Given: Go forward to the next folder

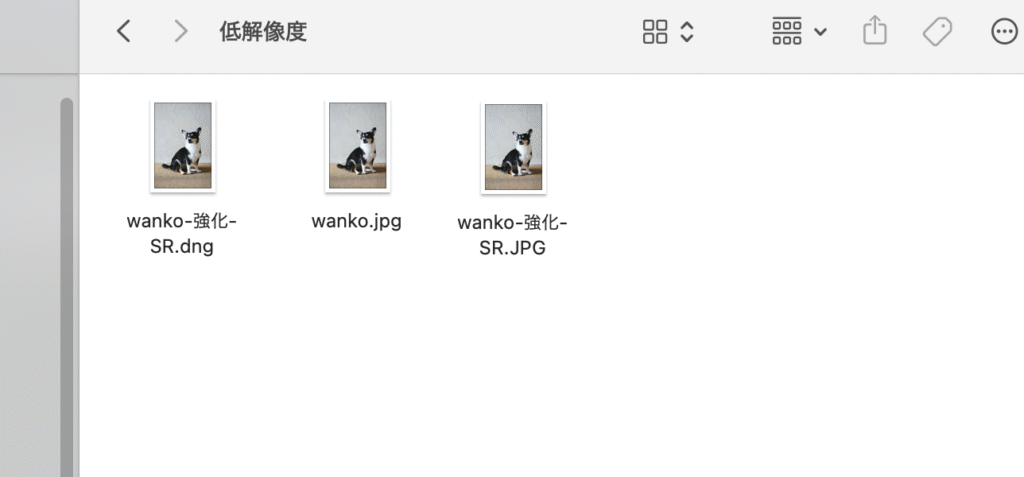Looking at the screenshot, I should 181,32.
